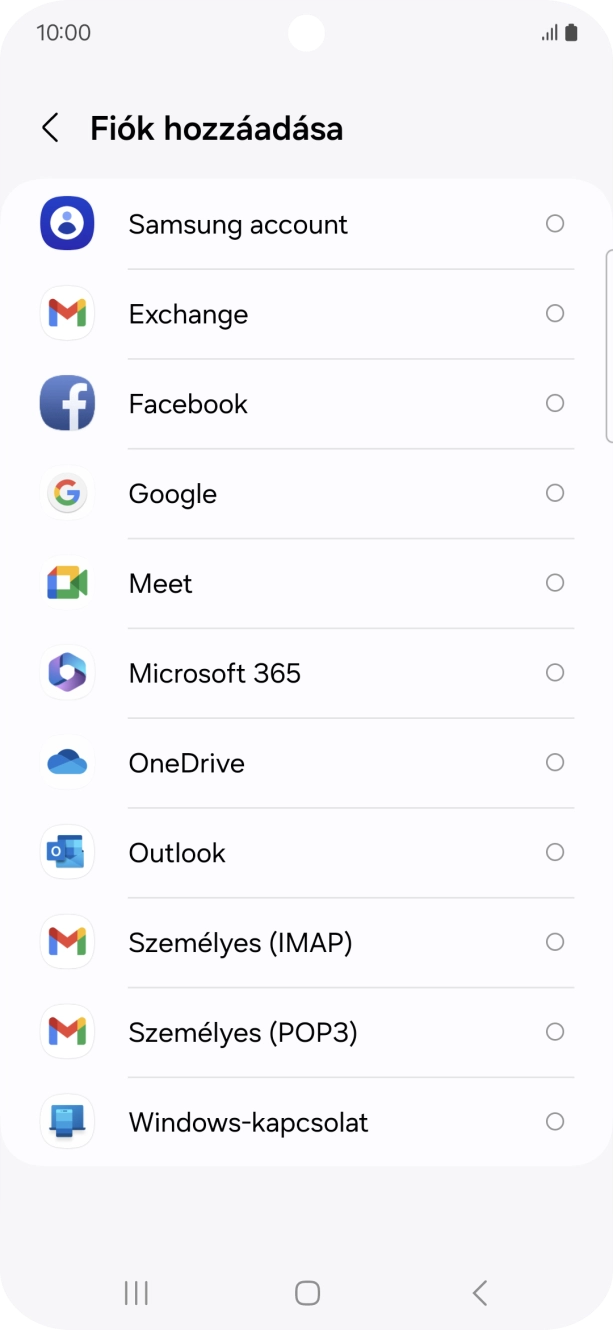613x1330 pixels.
Task: Pick Outlook as account type
Action: (177, 853)
